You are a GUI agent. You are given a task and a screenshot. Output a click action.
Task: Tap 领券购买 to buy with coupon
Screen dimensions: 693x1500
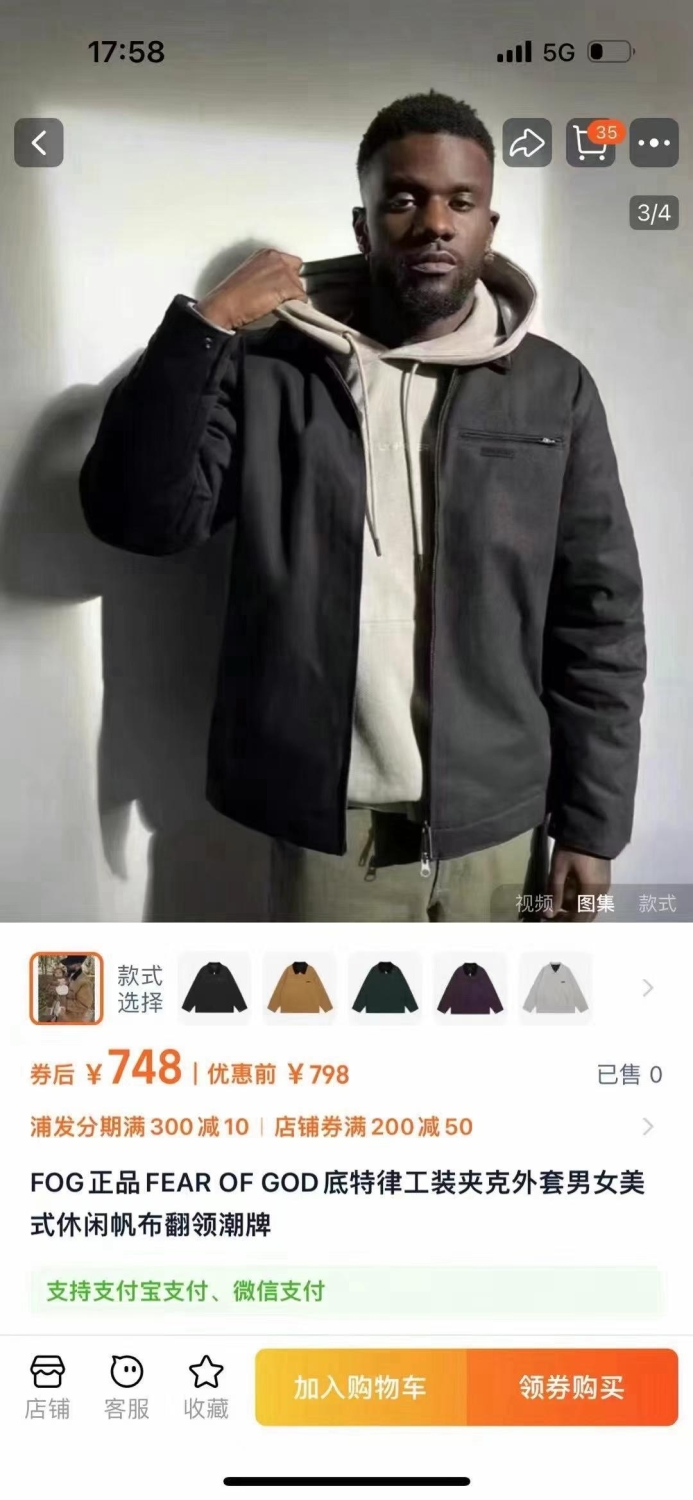pyautogui.click(x=572, y=1387)
